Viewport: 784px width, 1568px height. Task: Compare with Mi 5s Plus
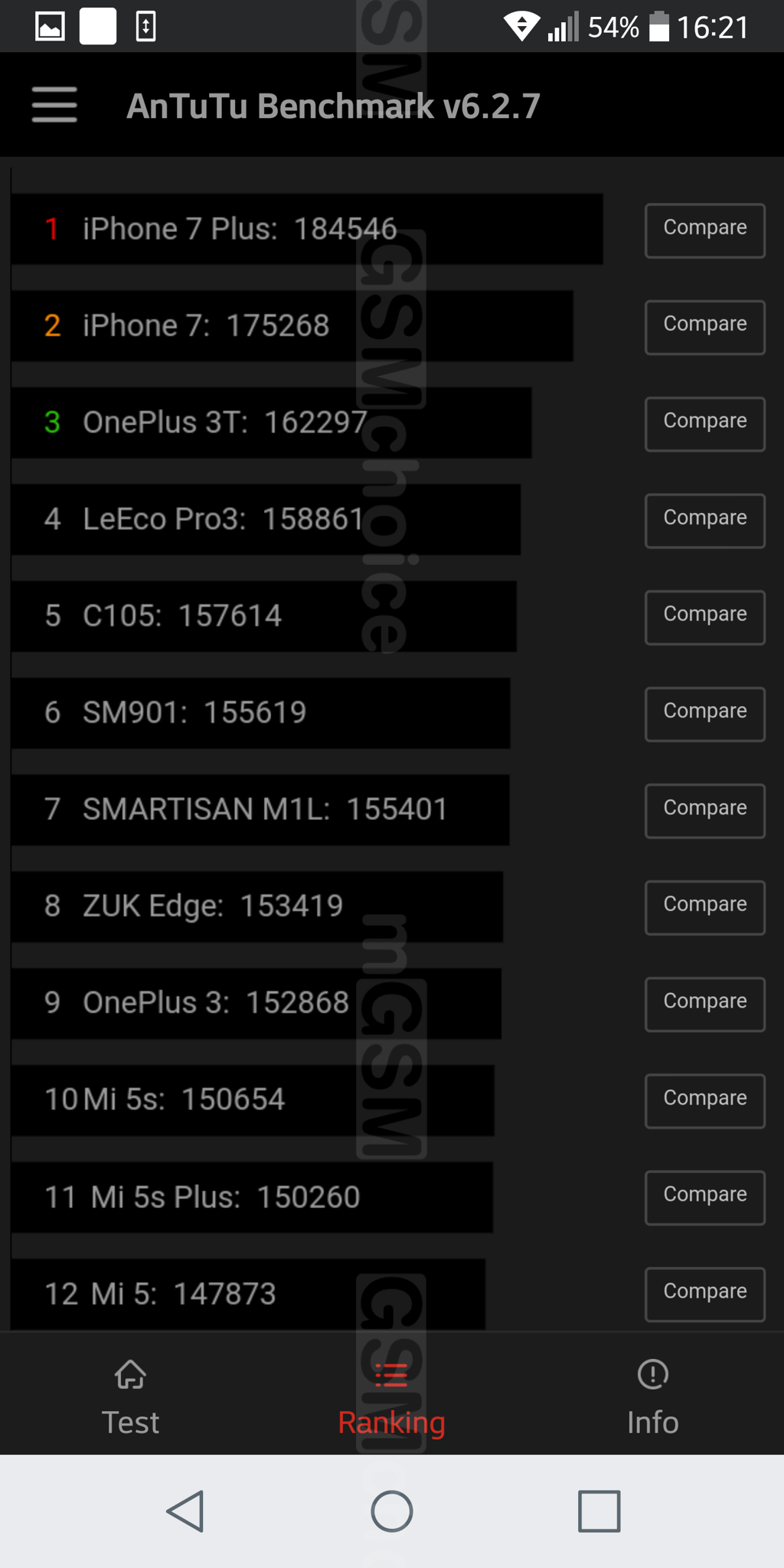tap(704, 1197)
